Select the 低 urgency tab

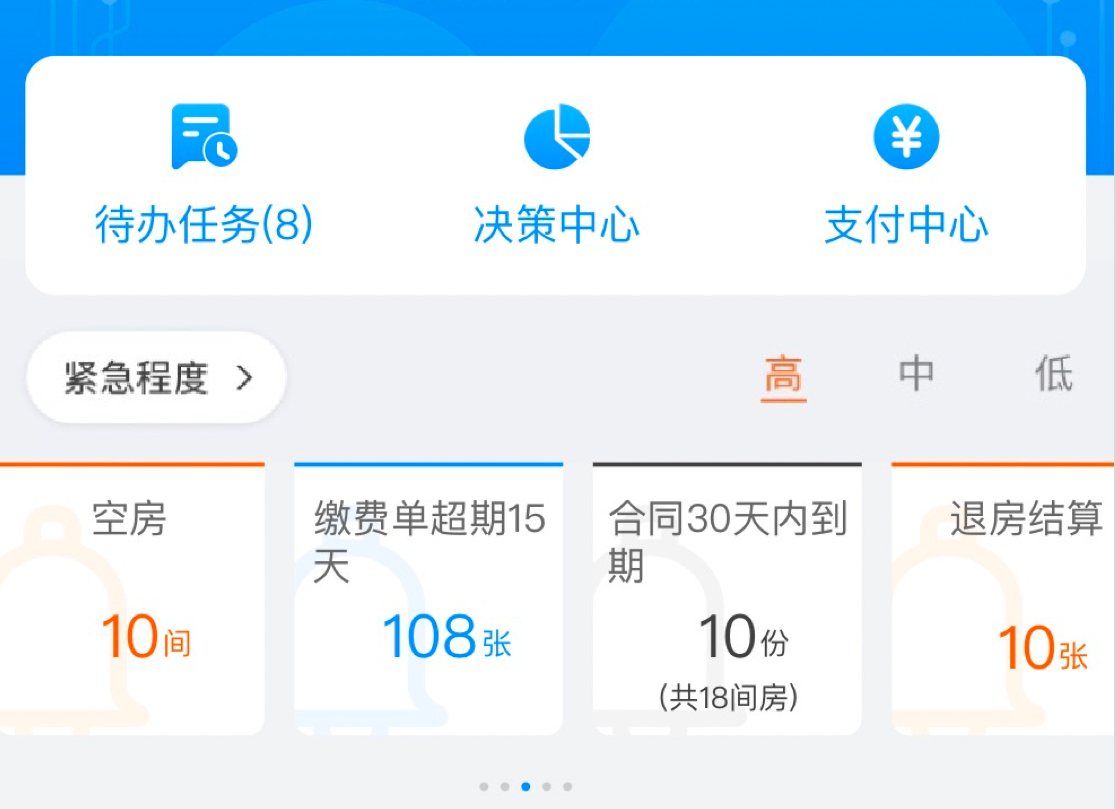1053,374
